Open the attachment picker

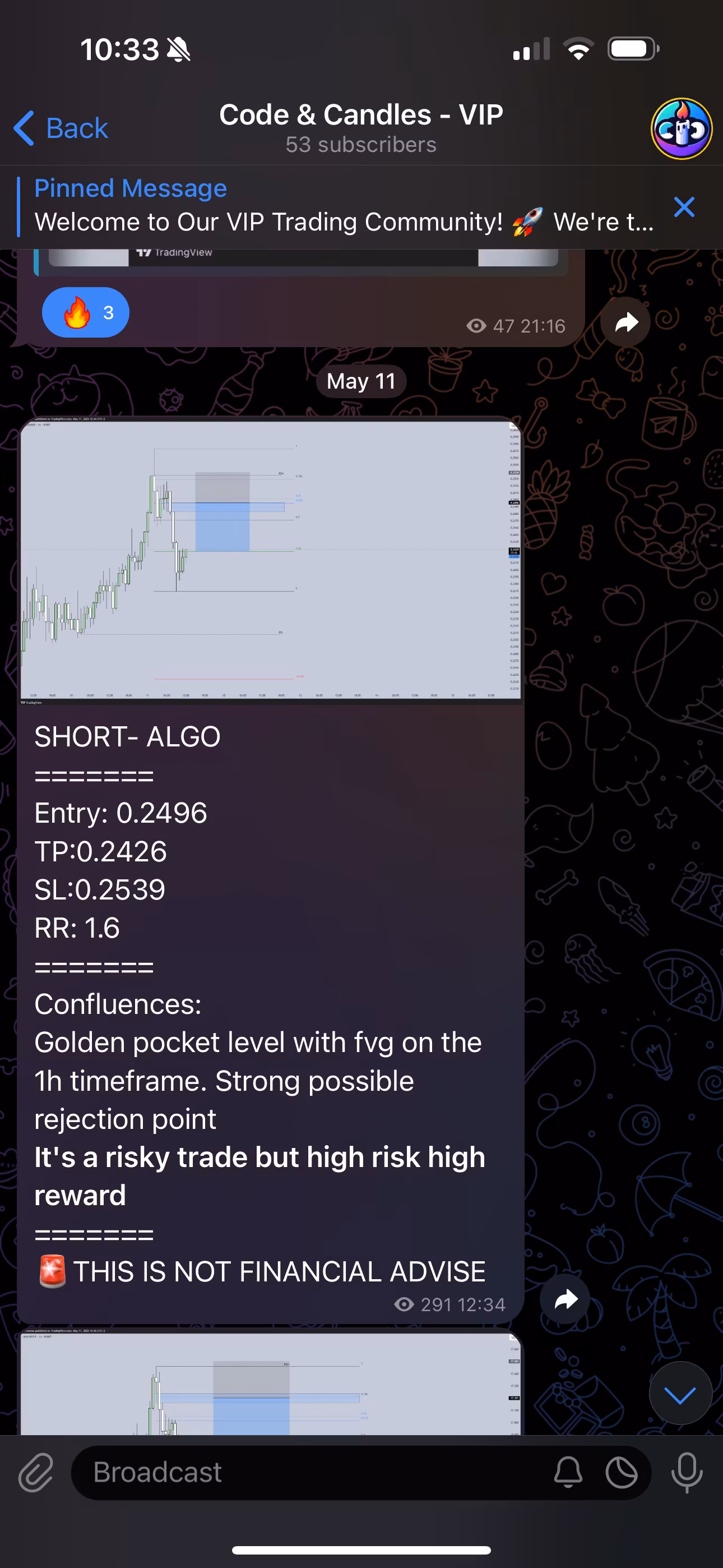pos(36,1473)
